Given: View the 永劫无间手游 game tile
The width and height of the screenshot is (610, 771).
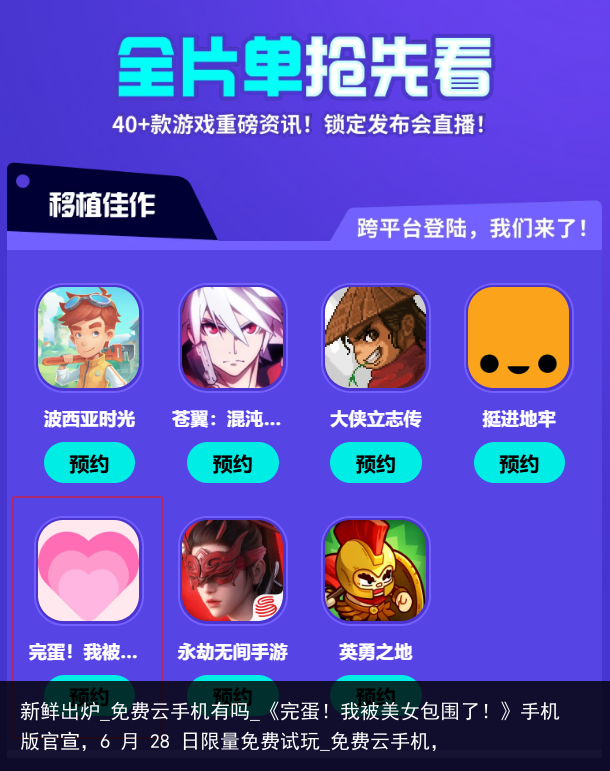Looking at the screenshot, I should [x=232, y=570].
